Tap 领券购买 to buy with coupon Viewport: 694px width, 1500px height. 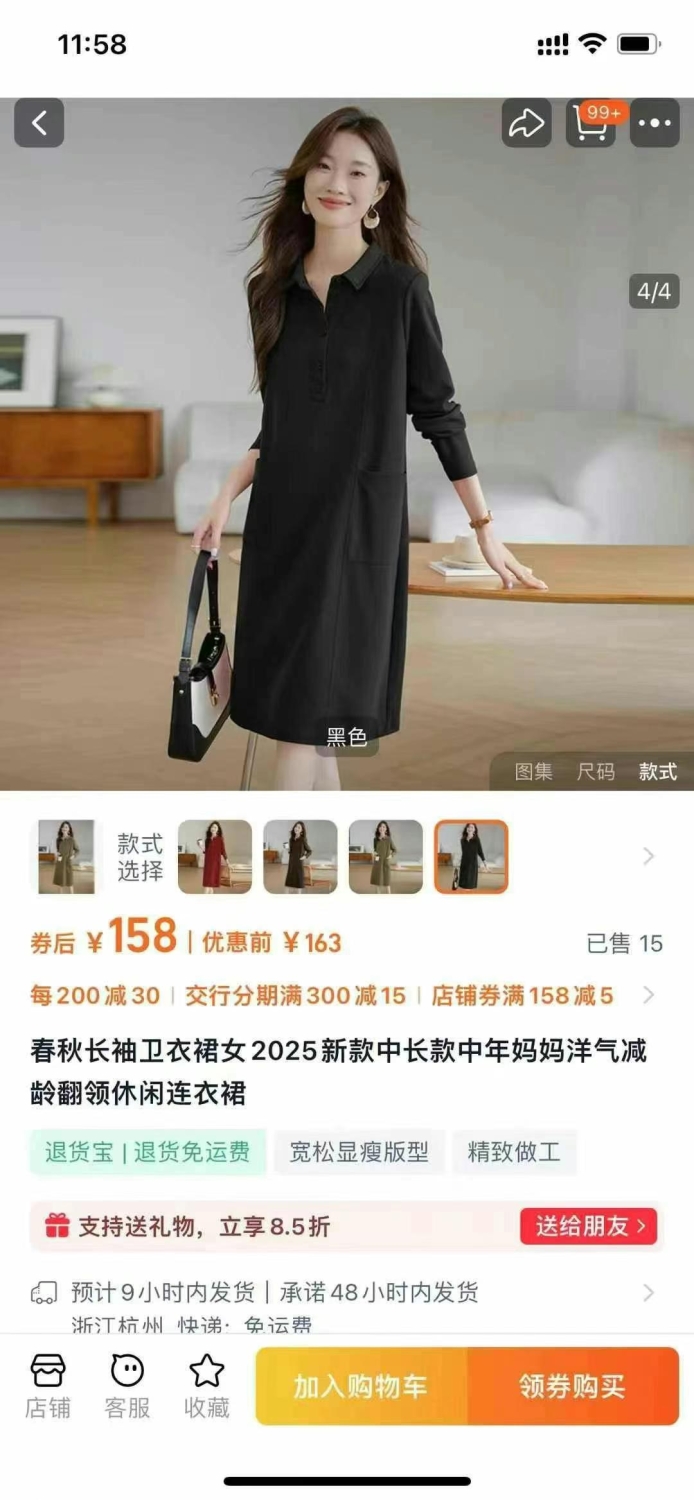point(573,1386)
